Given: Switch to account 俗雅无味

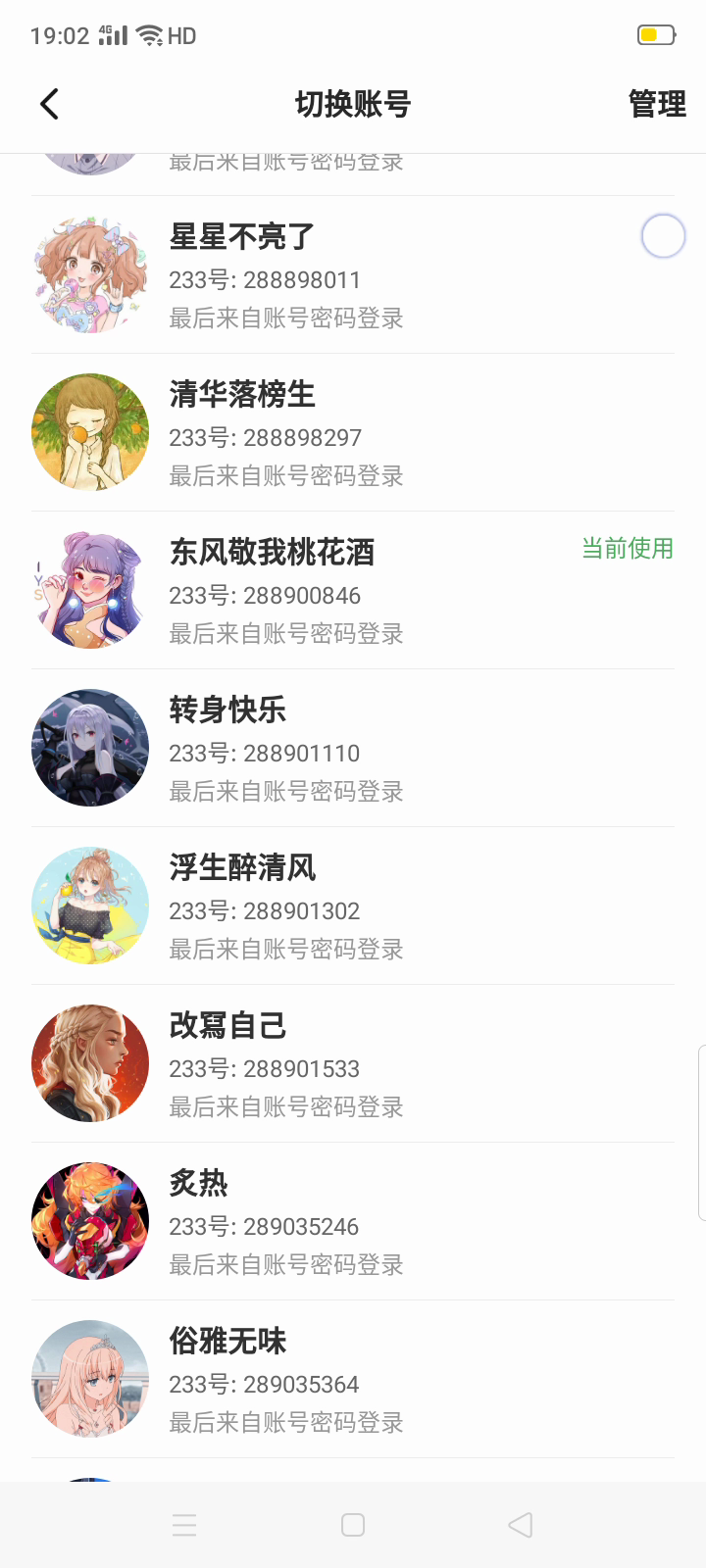Looking at the screenshot, I should click(353, 1380).
